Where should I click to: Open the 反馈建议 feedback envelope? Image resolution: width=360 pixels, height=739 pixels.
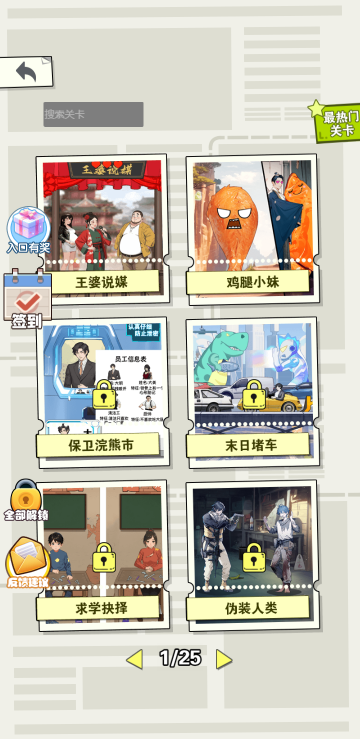point(28,563)
